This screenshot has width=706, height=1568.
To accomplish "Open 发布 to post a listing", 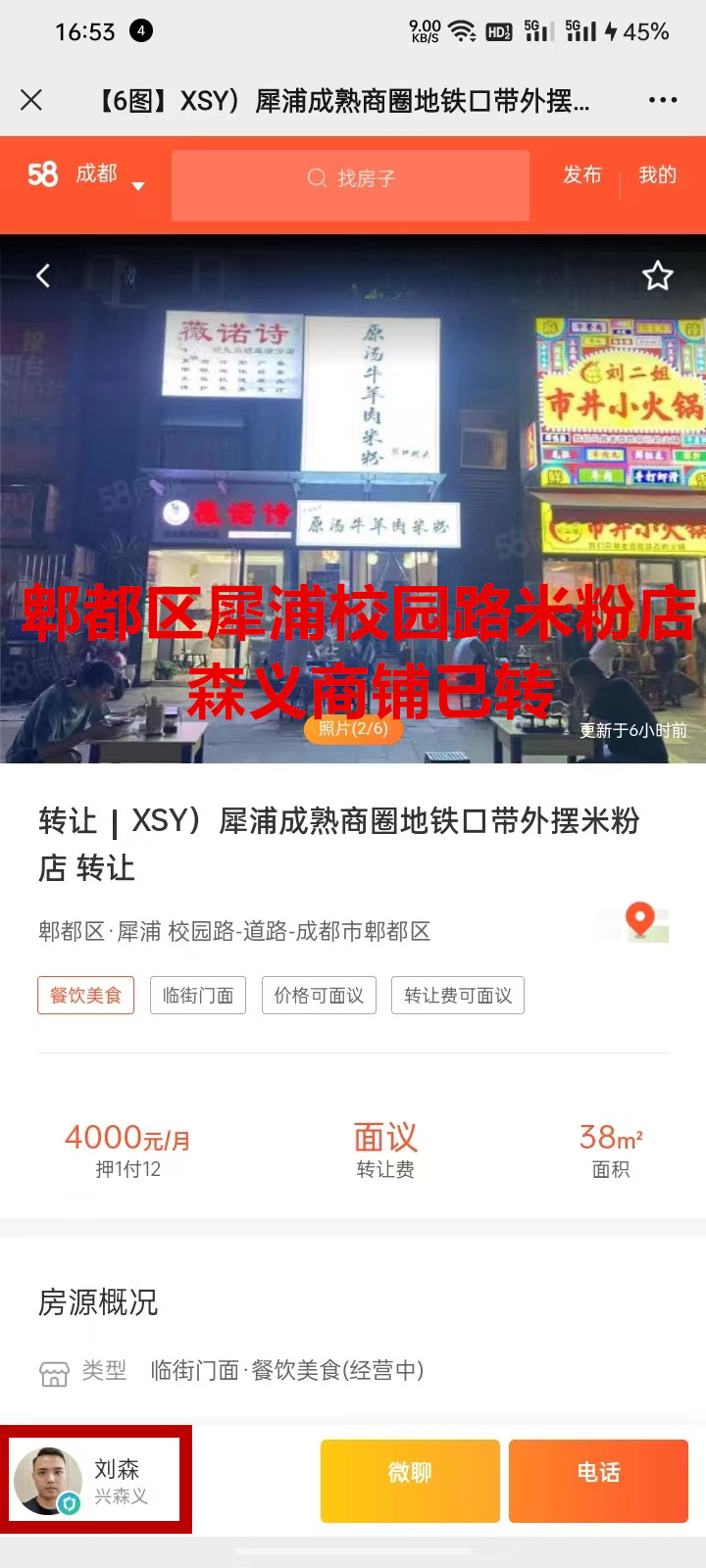I will point(581,174).
